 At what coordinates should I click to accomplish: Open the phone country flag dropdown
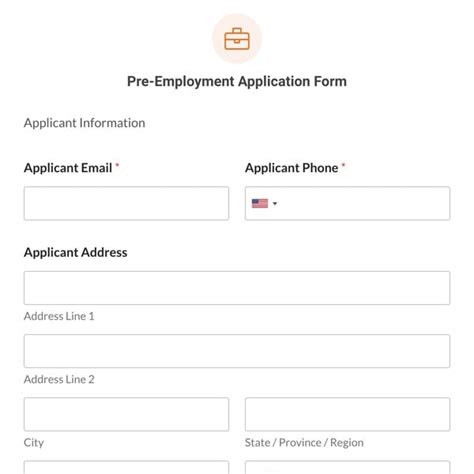[264, 203]
